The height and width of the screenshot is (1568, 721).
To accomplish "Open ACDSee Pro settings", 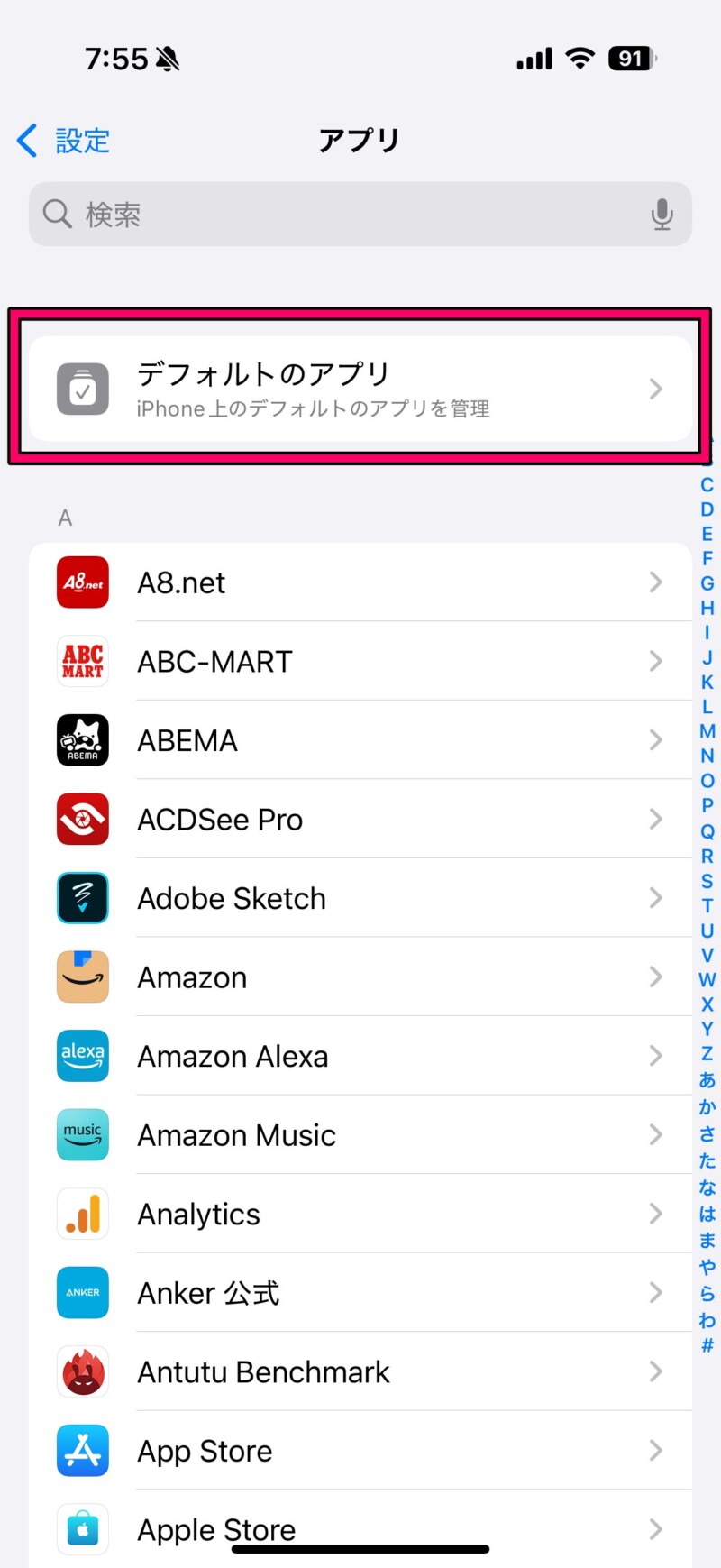I will pos(360,819).
